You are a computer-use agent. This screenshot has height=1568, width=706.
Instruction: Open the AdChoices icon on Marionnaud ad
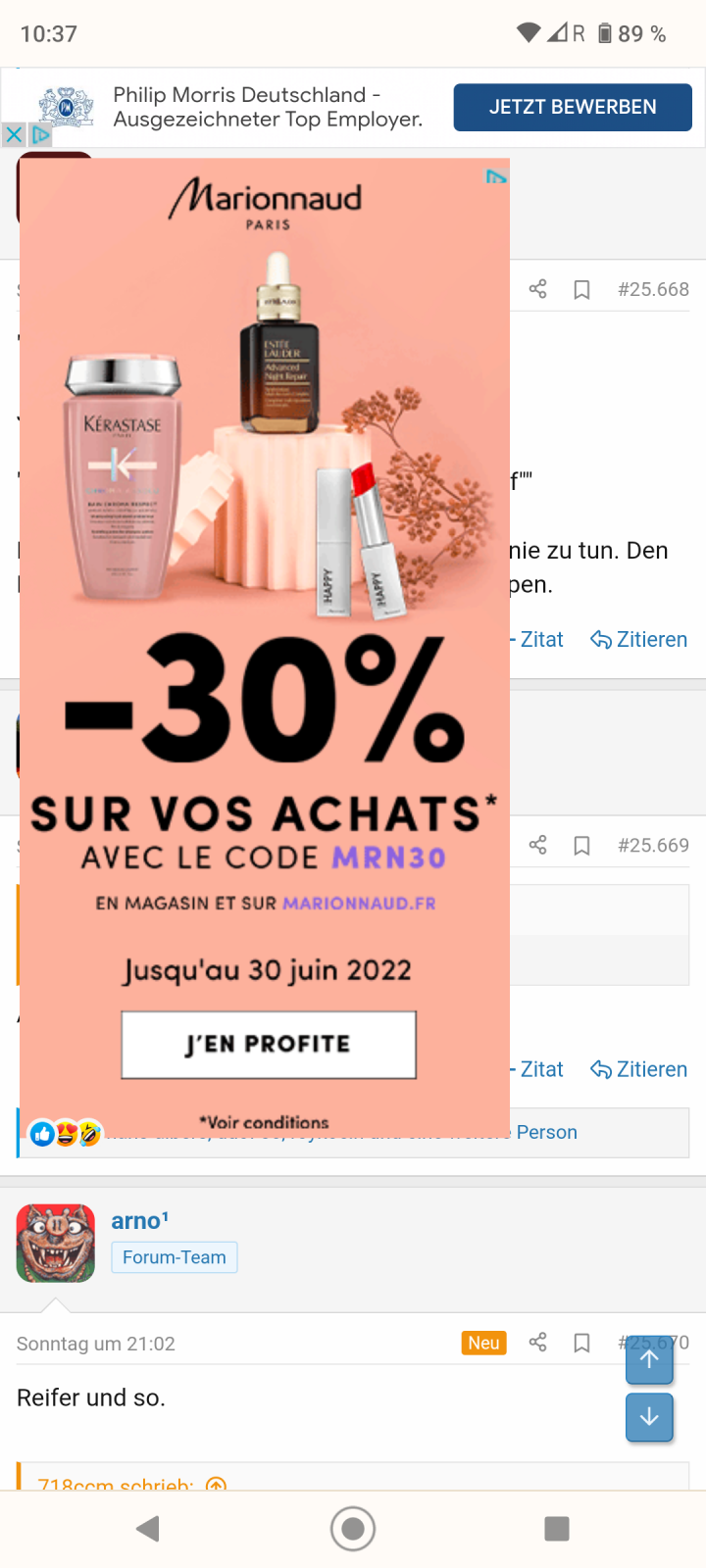pos(497,176)
